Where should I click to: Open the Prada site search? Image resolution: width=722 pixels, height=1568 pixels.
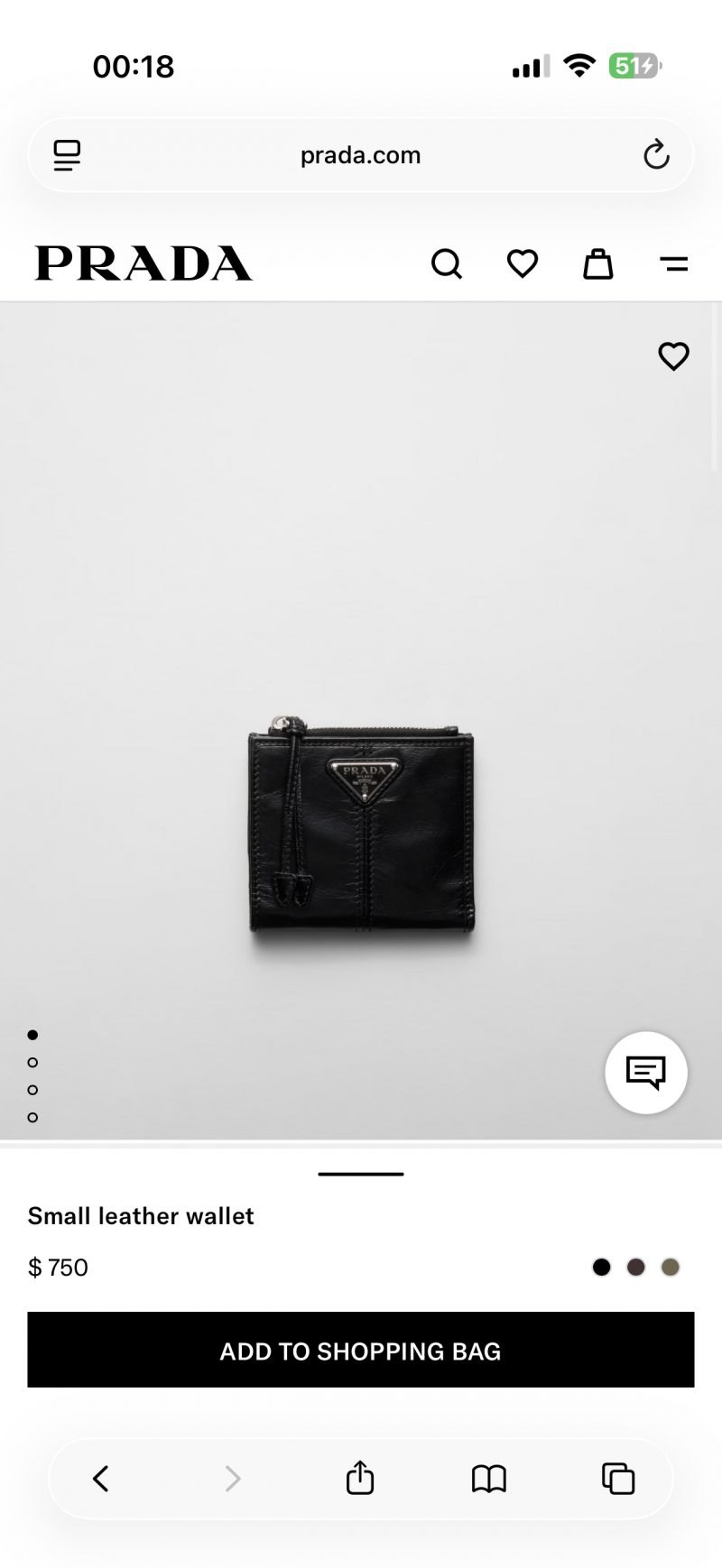[x=447, y=264]
